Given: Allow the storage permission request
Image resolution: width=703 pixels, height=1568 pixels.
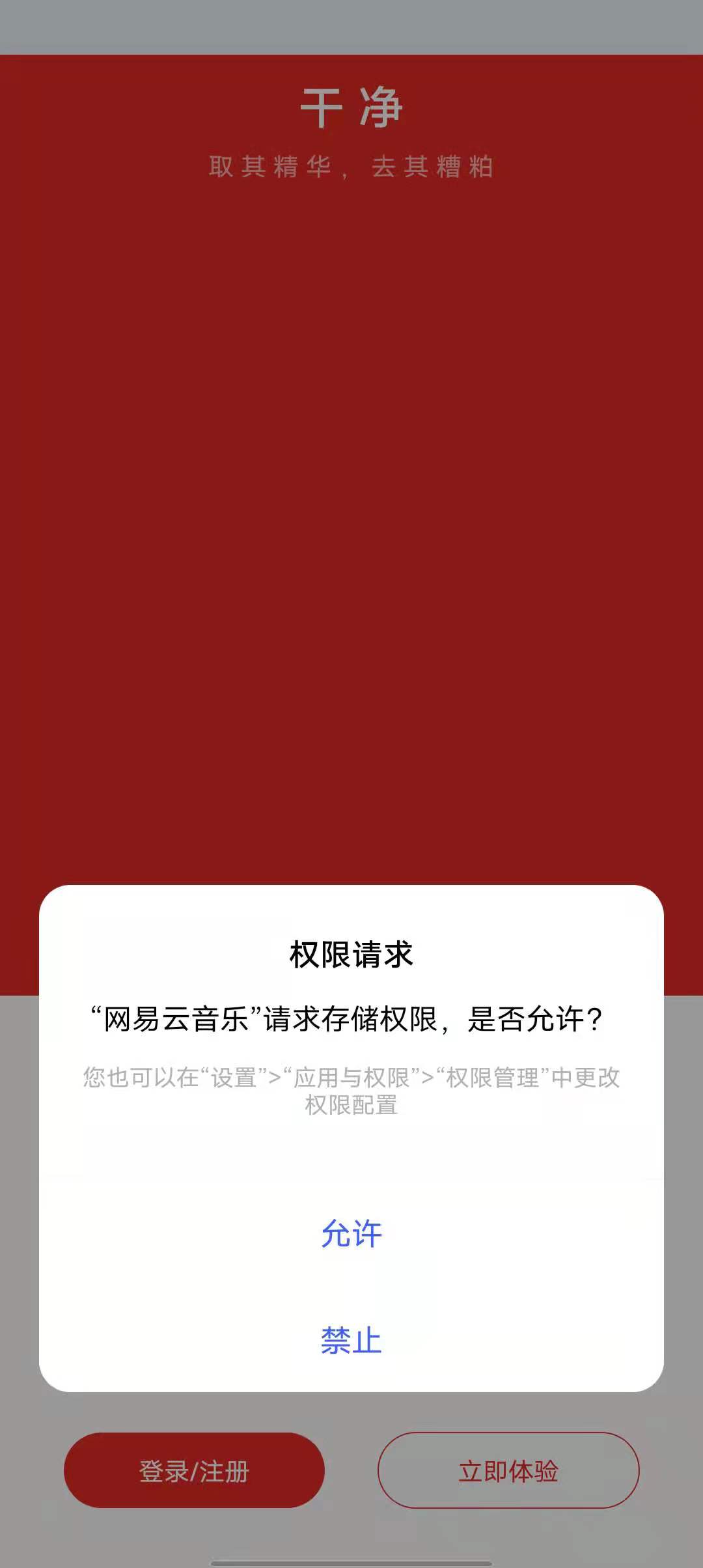Looking at the screenshot, I should pyautogui.click(x=351, y=1234).
